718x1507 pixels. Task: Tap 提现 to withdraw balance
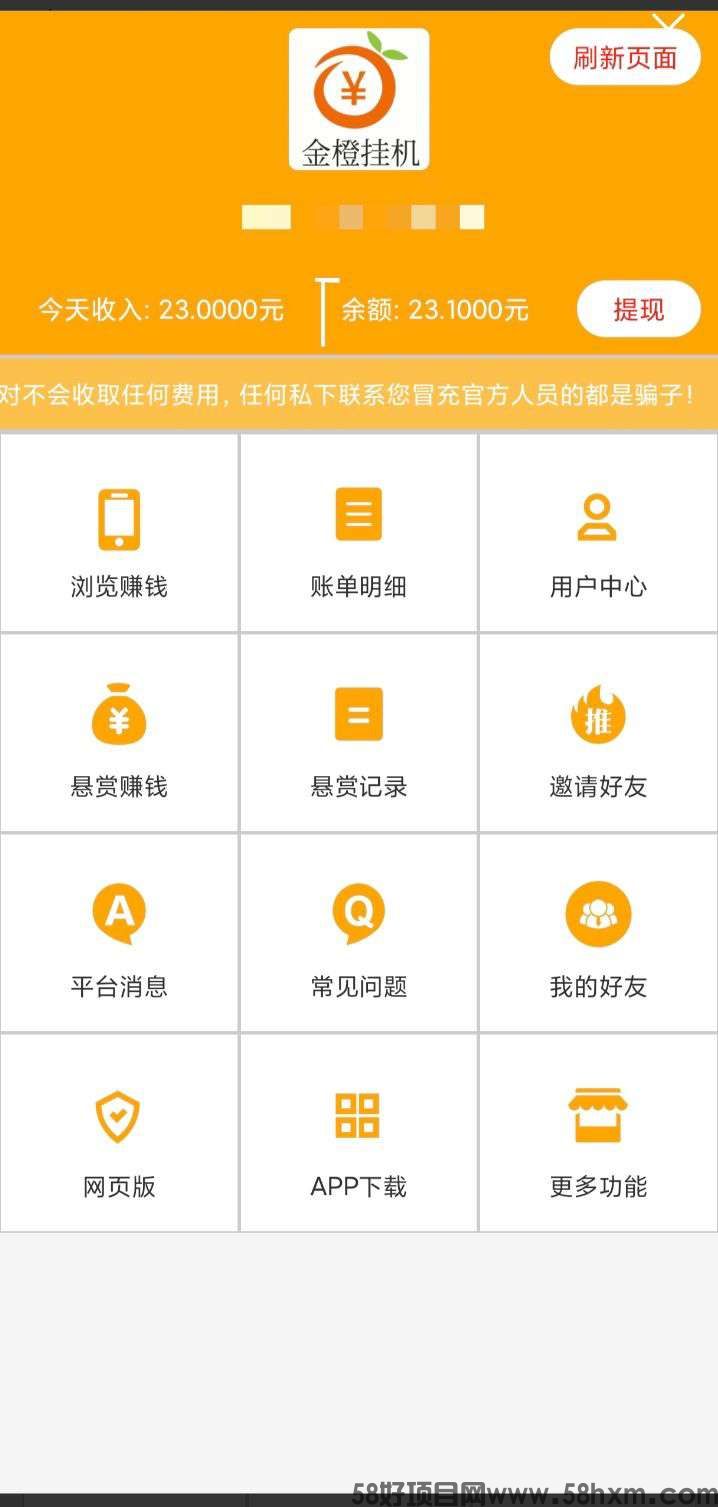pos(638,309)
